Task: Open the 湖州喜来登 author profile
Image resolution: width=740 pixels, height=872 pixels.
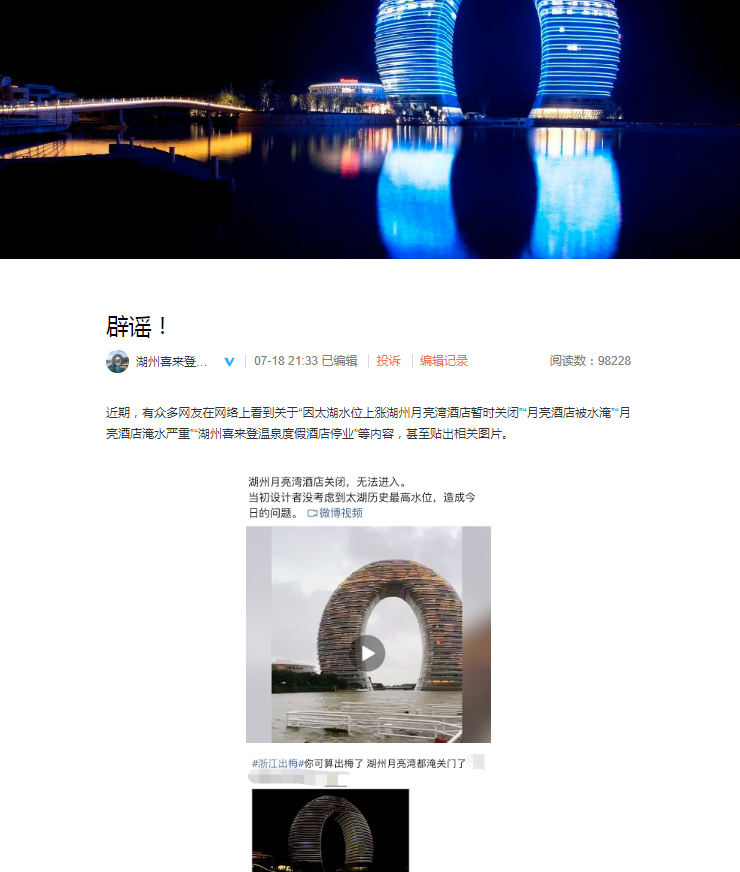Action: [x=171, y=361]
